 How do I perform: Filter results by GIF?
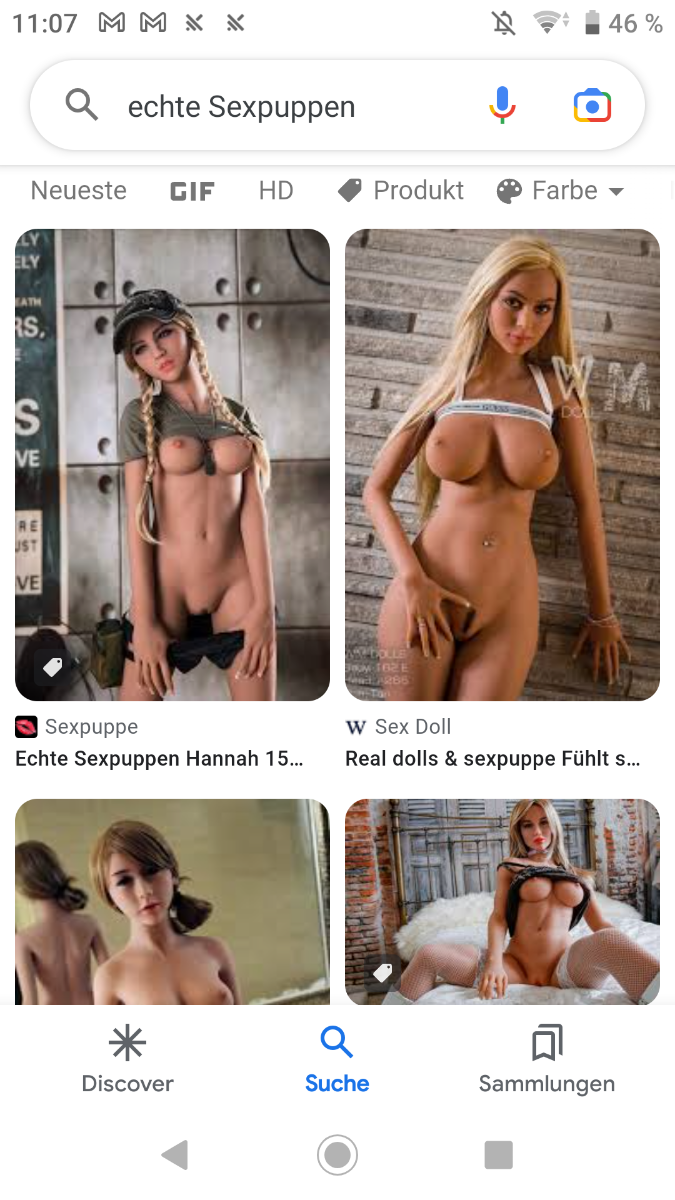(x=192, y=191)
